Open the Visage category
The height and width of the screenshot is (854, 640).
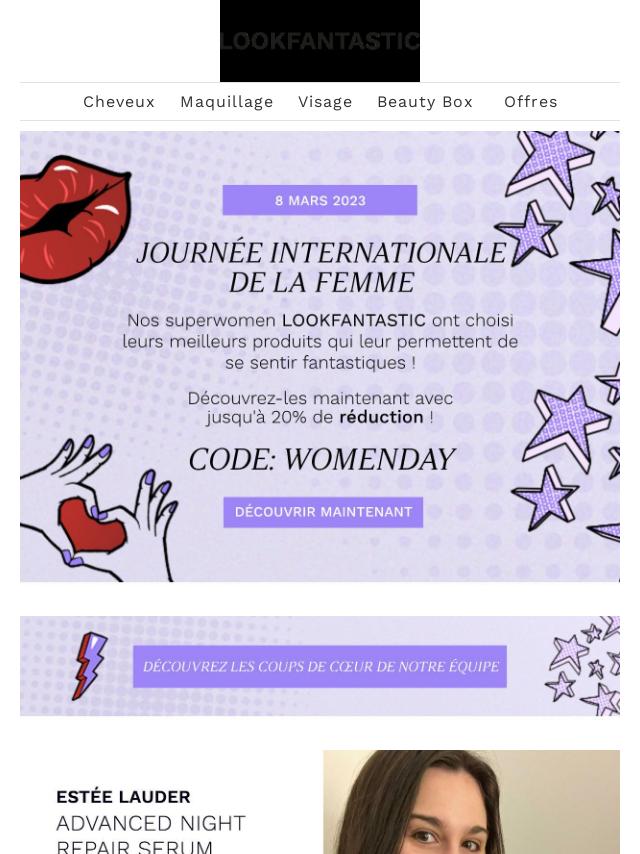click(325, 102)
